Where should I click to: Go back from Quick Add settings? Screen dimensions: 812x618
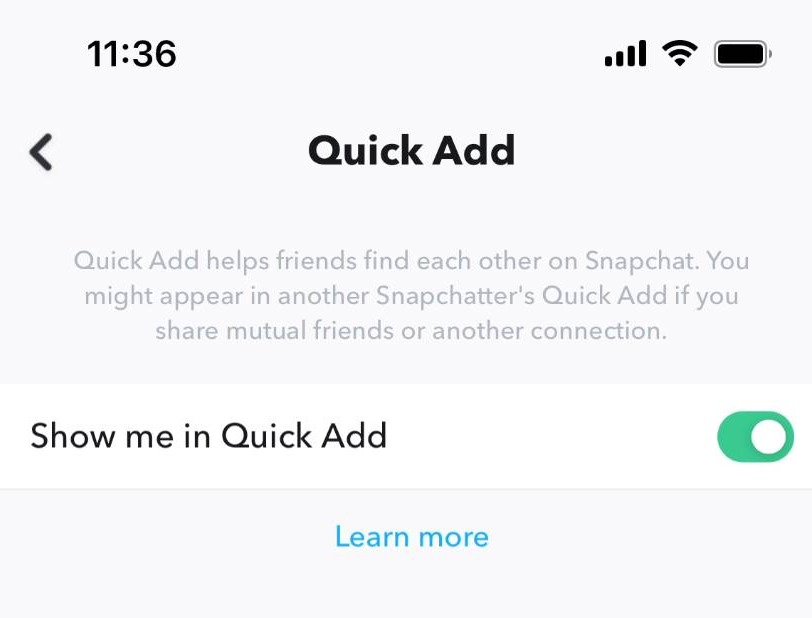coord(41,152)
